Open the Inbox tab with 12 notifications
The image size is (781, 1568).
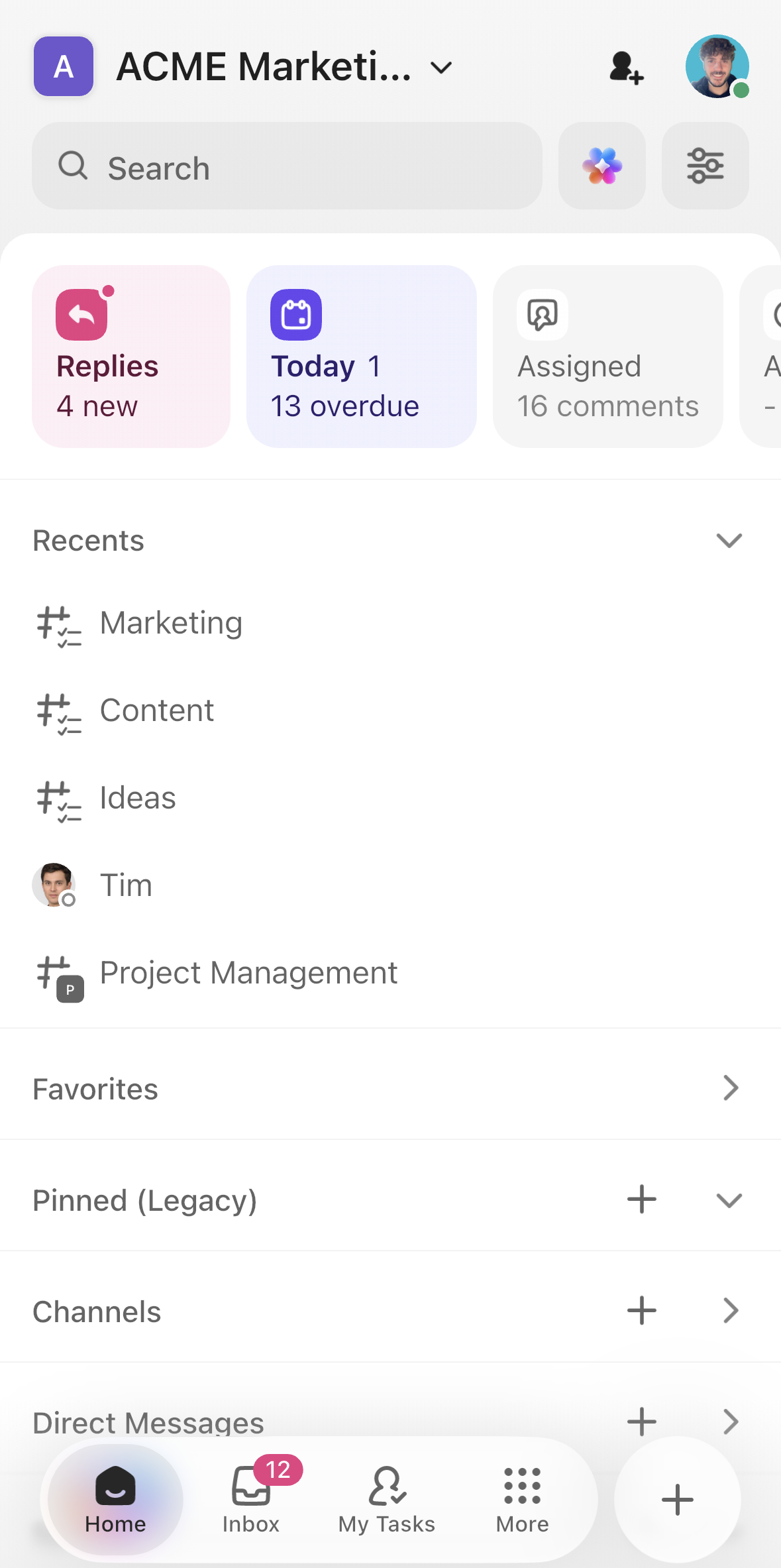point(250,1504)
